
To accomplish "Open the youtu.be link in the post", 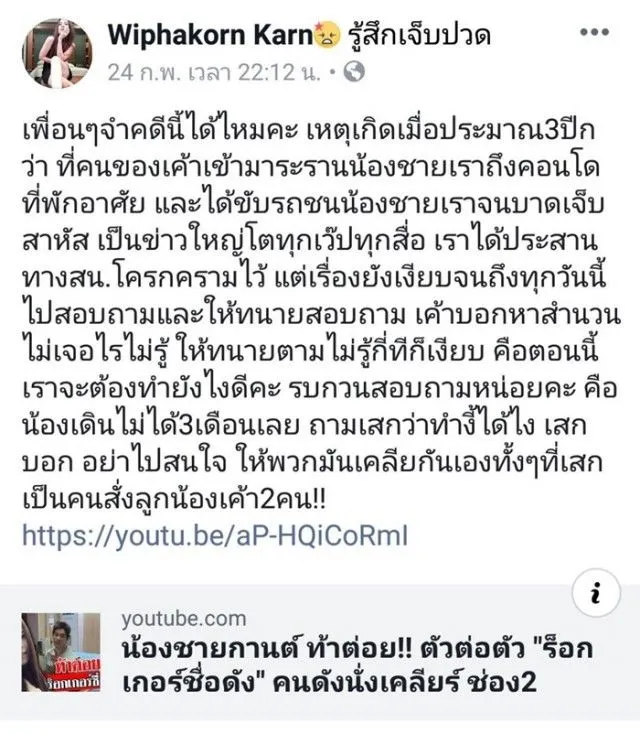I will pyautogui.click(x=214, y=536).
